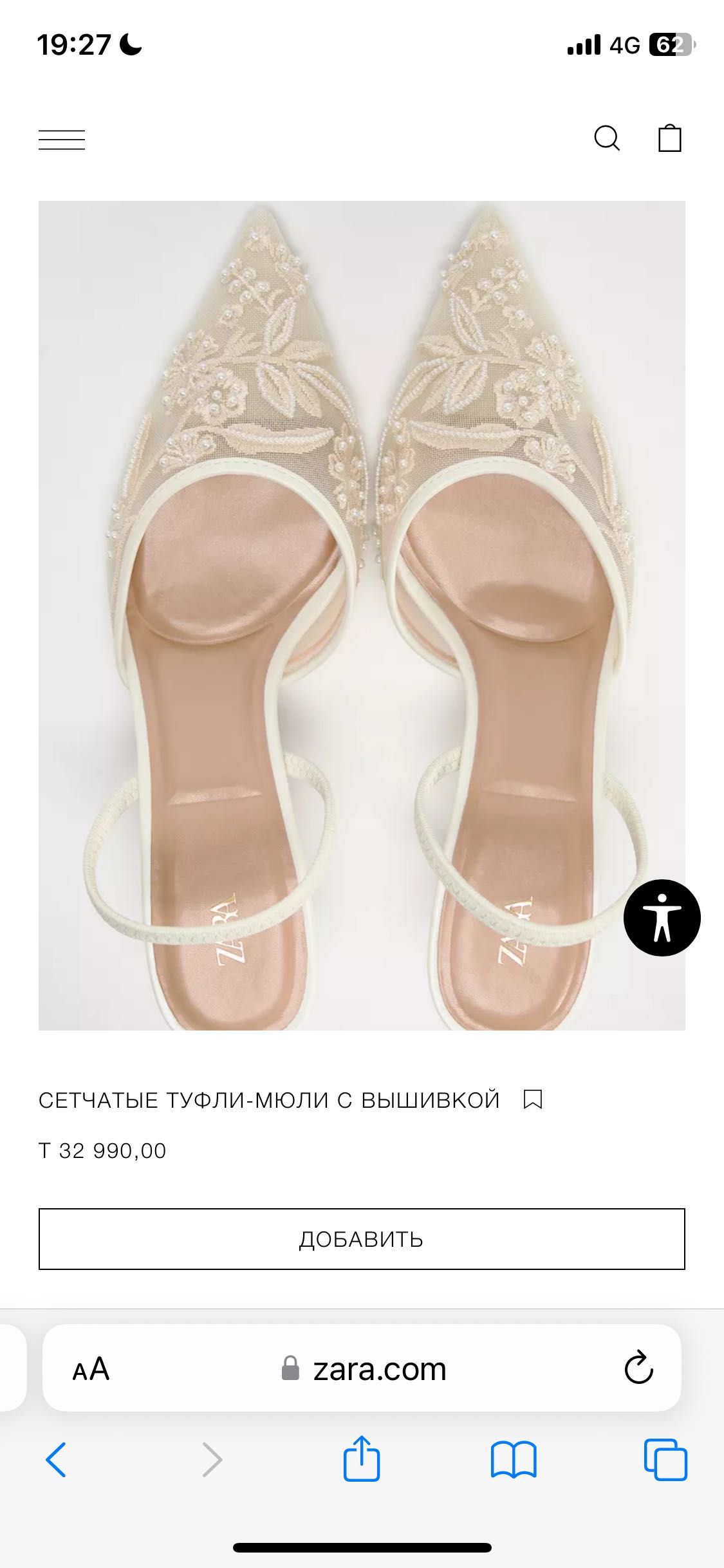Open the search icon
The width and height of the screenshot is (724, 1568).
coord(606,138)
